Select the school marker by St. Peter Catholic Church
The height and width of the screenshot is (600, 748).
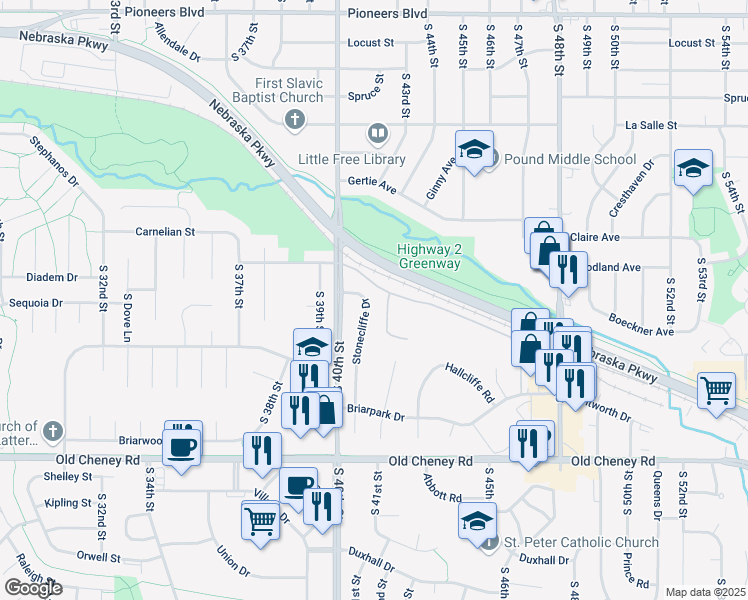point(477,521)
